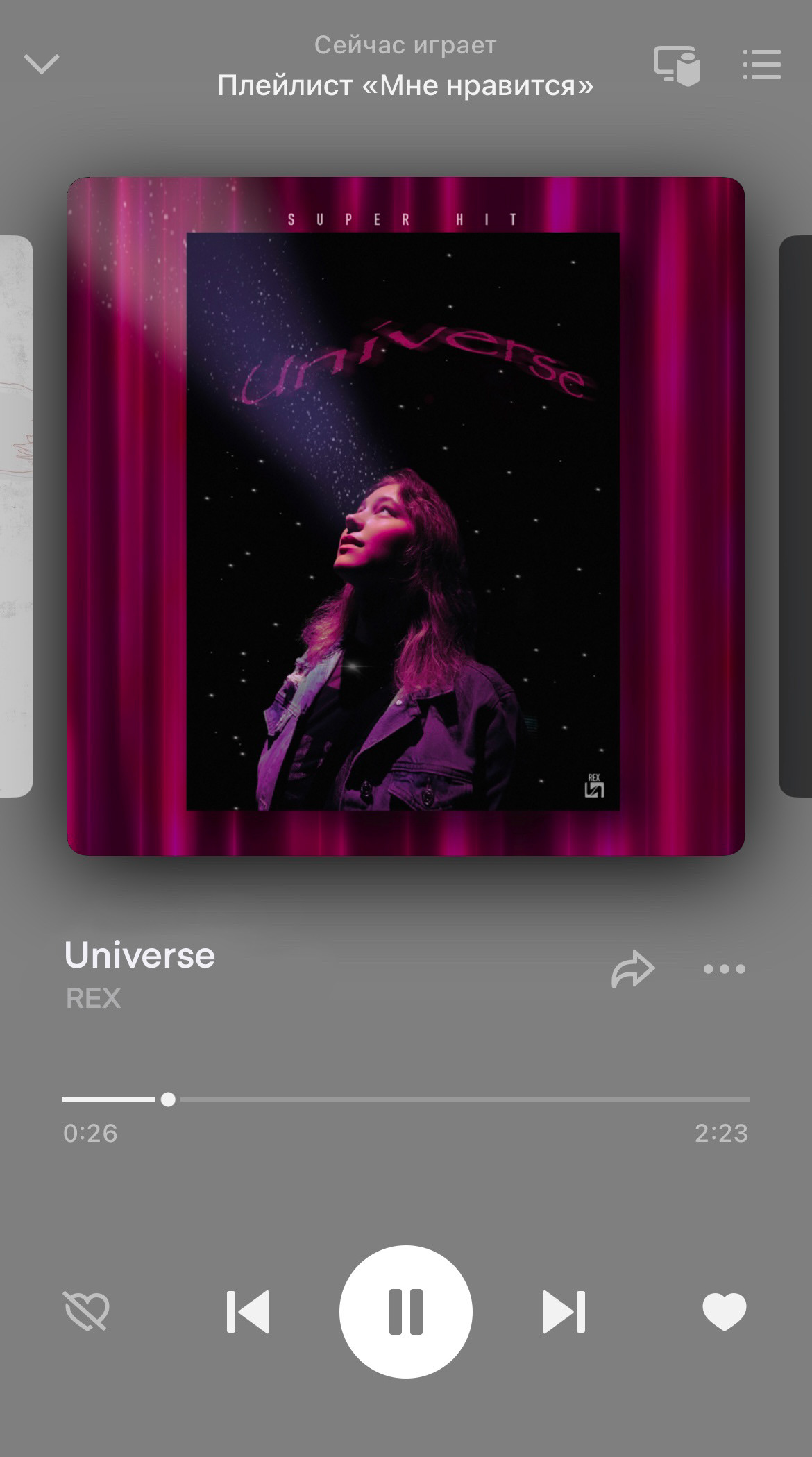812x1457 pixels.
Task: Pause the current song
Action: point(406,1311)
